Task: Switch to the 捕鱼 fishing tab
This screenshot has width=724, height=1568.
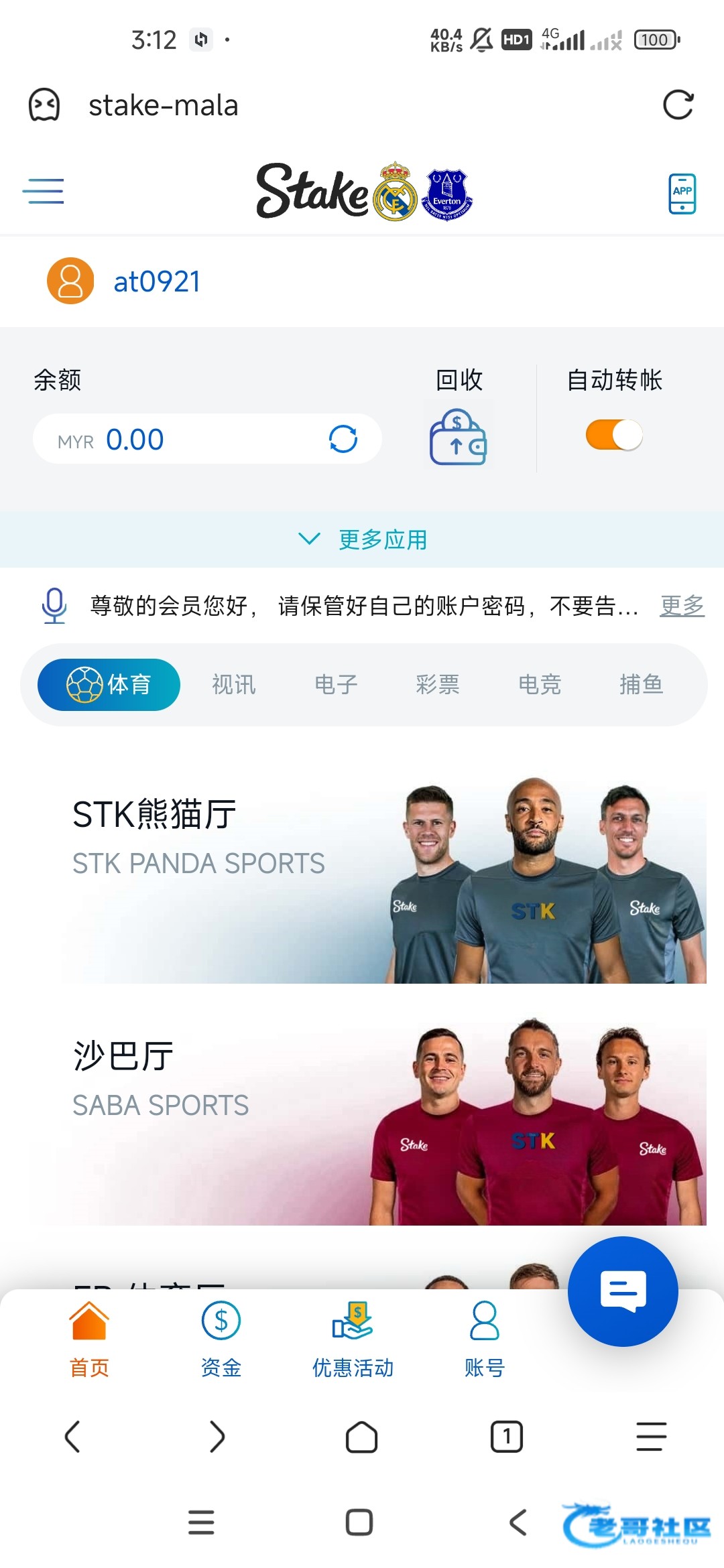Action: pyautogui.click(x=642, y=685)
